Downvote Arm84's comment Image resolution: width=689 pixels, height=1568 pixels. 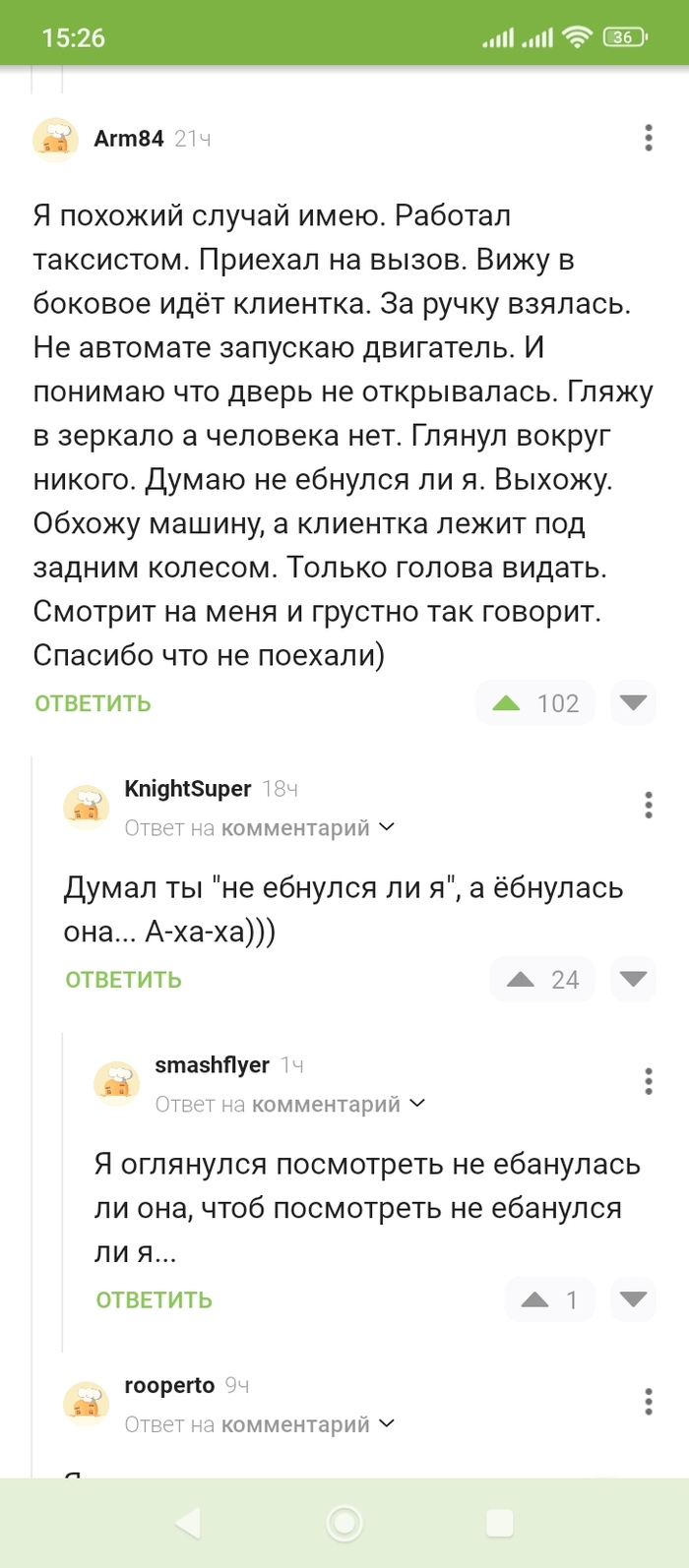pos(633,703)
